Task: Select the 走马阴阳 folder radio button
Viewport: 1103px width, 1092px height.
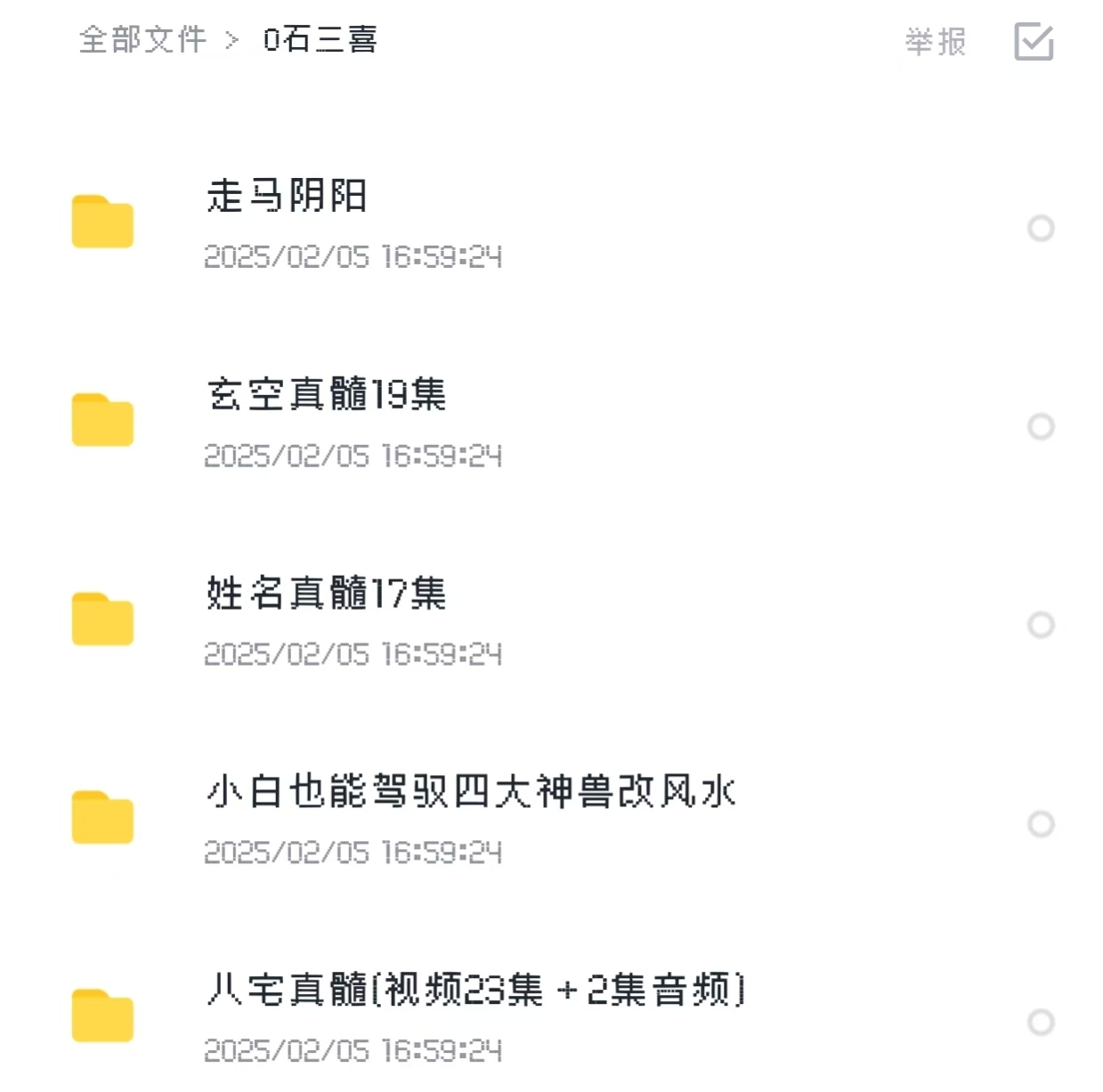Action: tap(1041, 228)
